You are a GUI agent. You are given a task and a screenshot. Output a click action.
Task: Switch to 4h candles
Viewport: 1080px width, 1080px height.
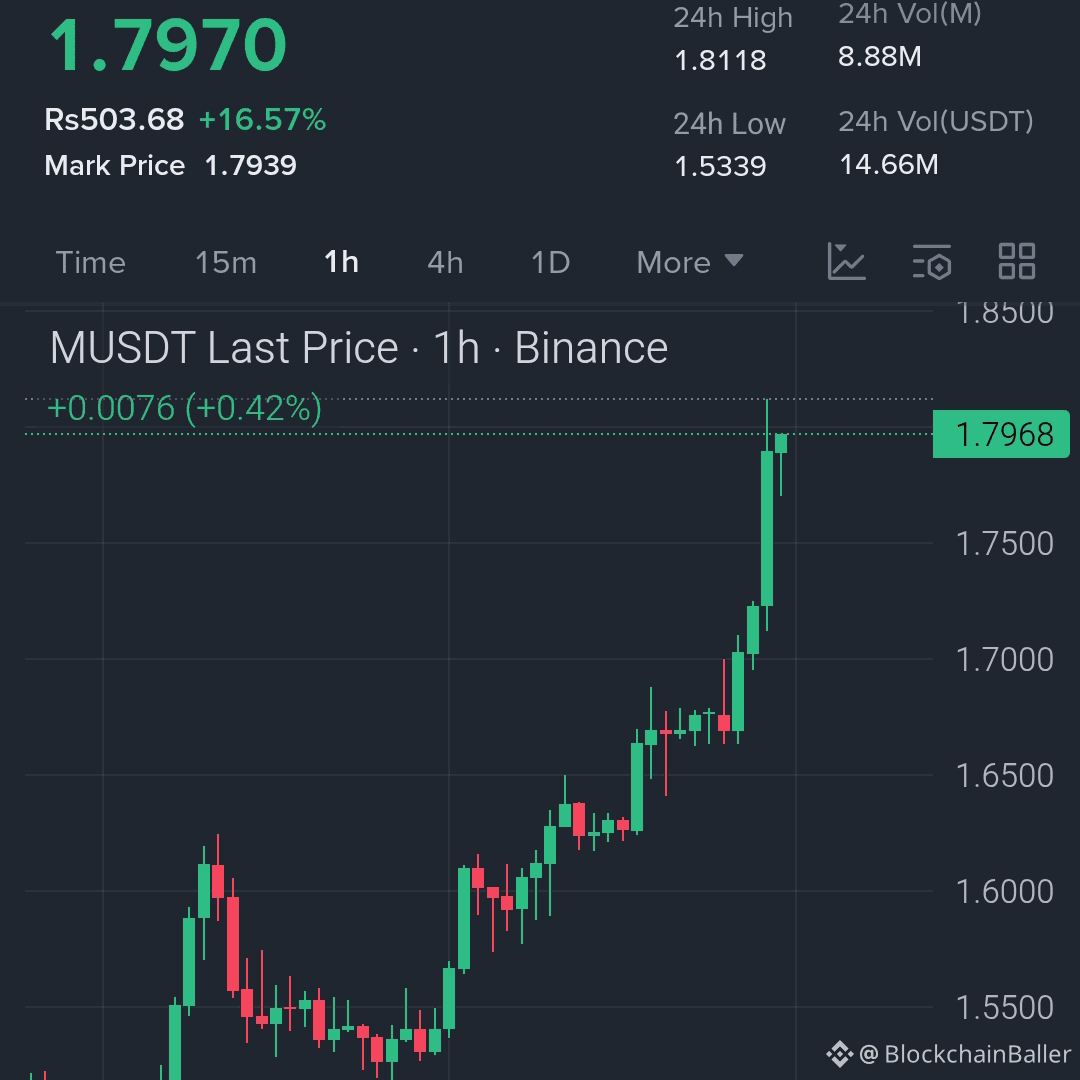(x=445, y=262)
